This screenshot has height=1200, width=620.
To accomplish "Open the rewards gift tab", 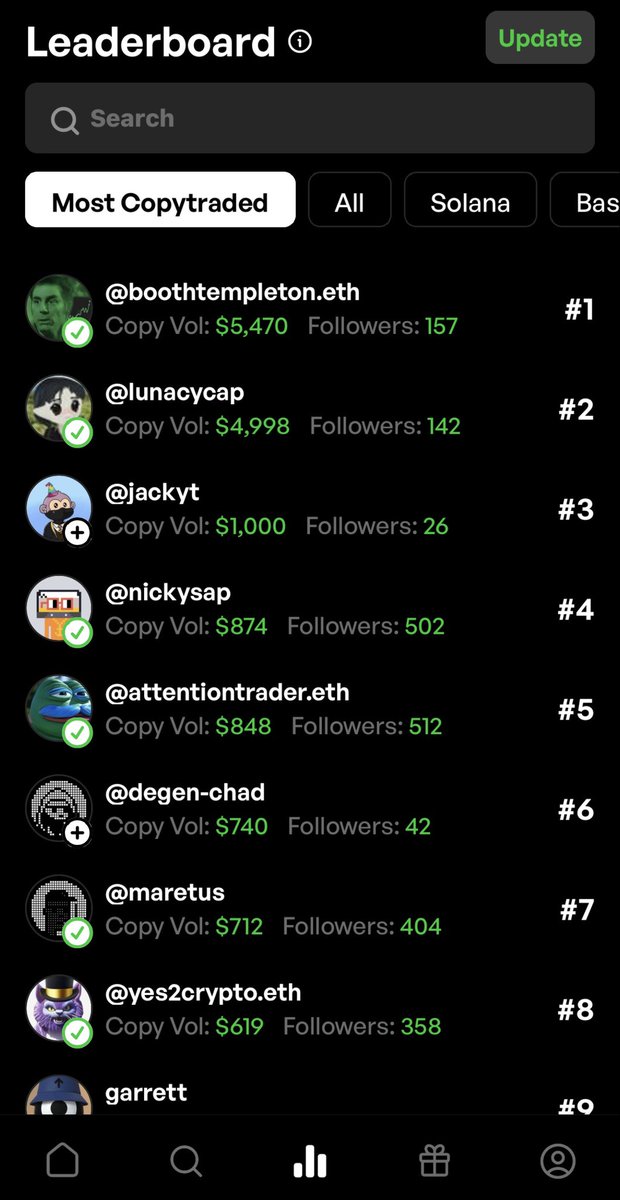I will (434, 1161).
